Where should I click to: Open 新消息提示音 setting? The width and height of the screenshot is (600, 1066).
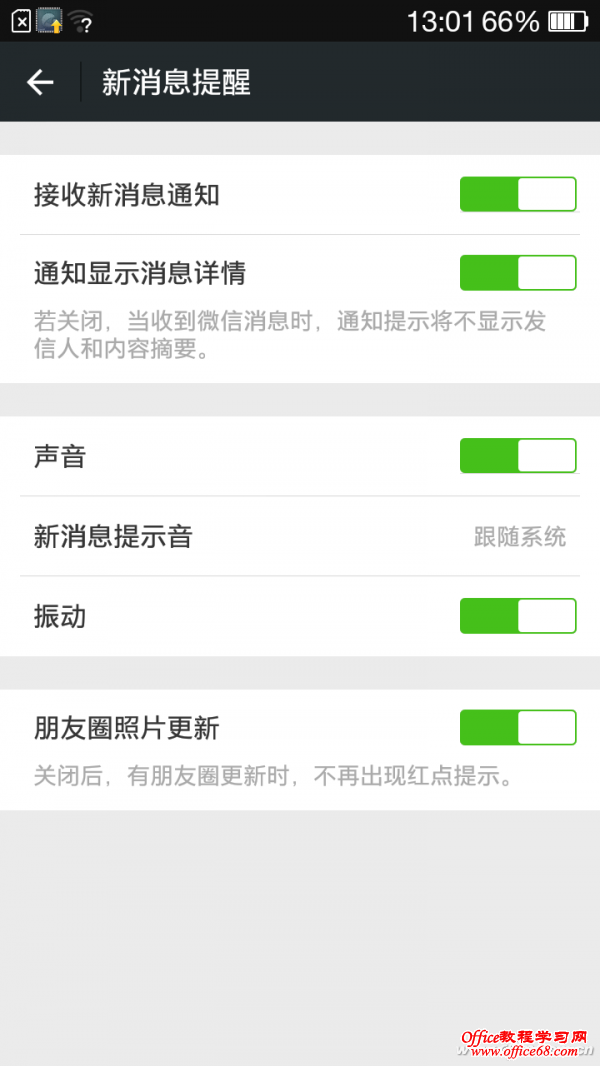point(300,537)
